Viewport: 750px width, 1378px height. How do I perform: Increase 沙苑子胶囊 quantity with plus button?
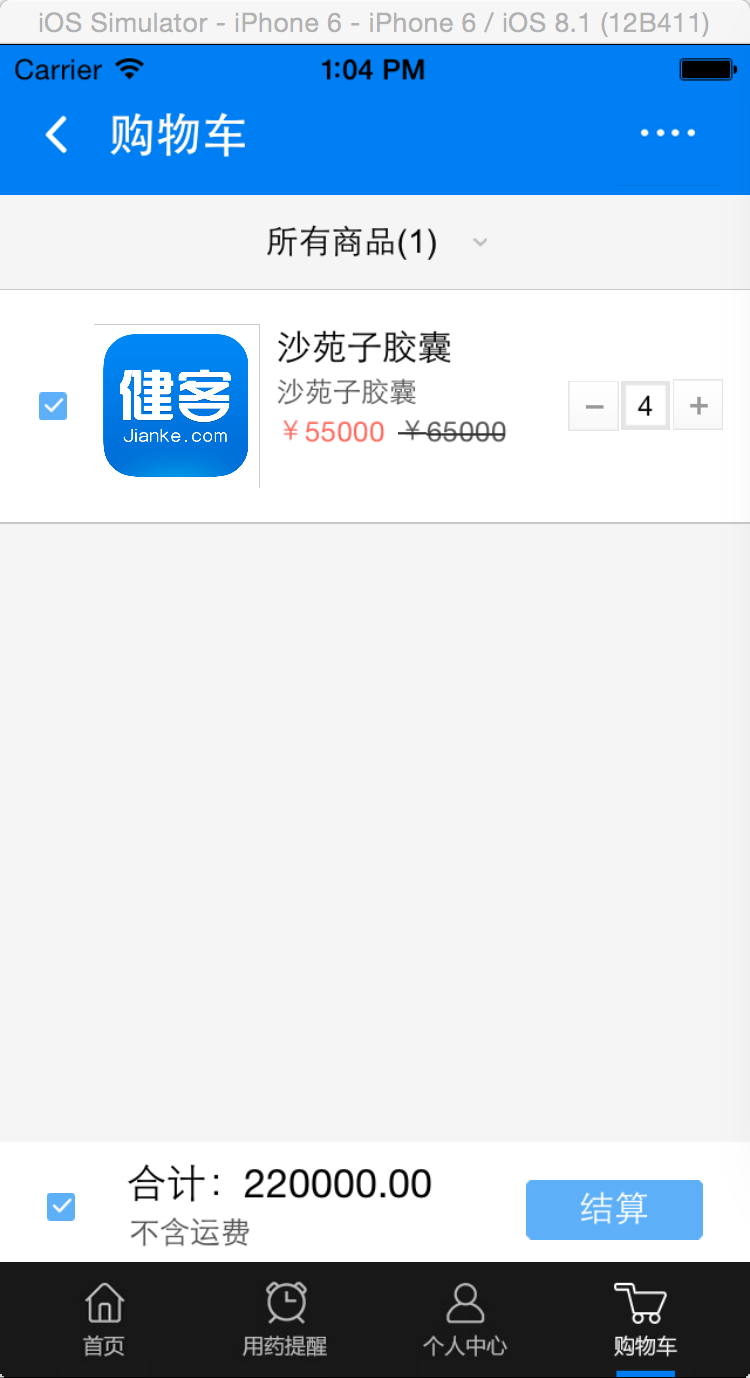[x=698, y=406]
